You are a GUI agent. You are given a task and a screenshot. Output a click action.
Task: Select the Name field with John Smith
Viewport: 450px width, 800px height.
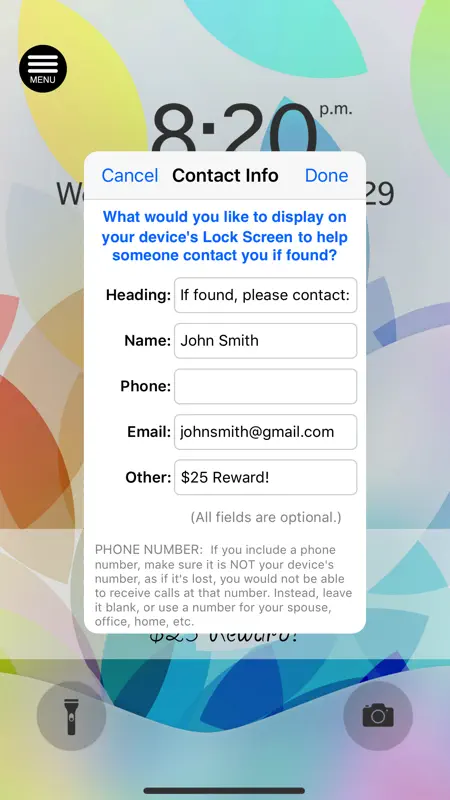pos(265,340)
